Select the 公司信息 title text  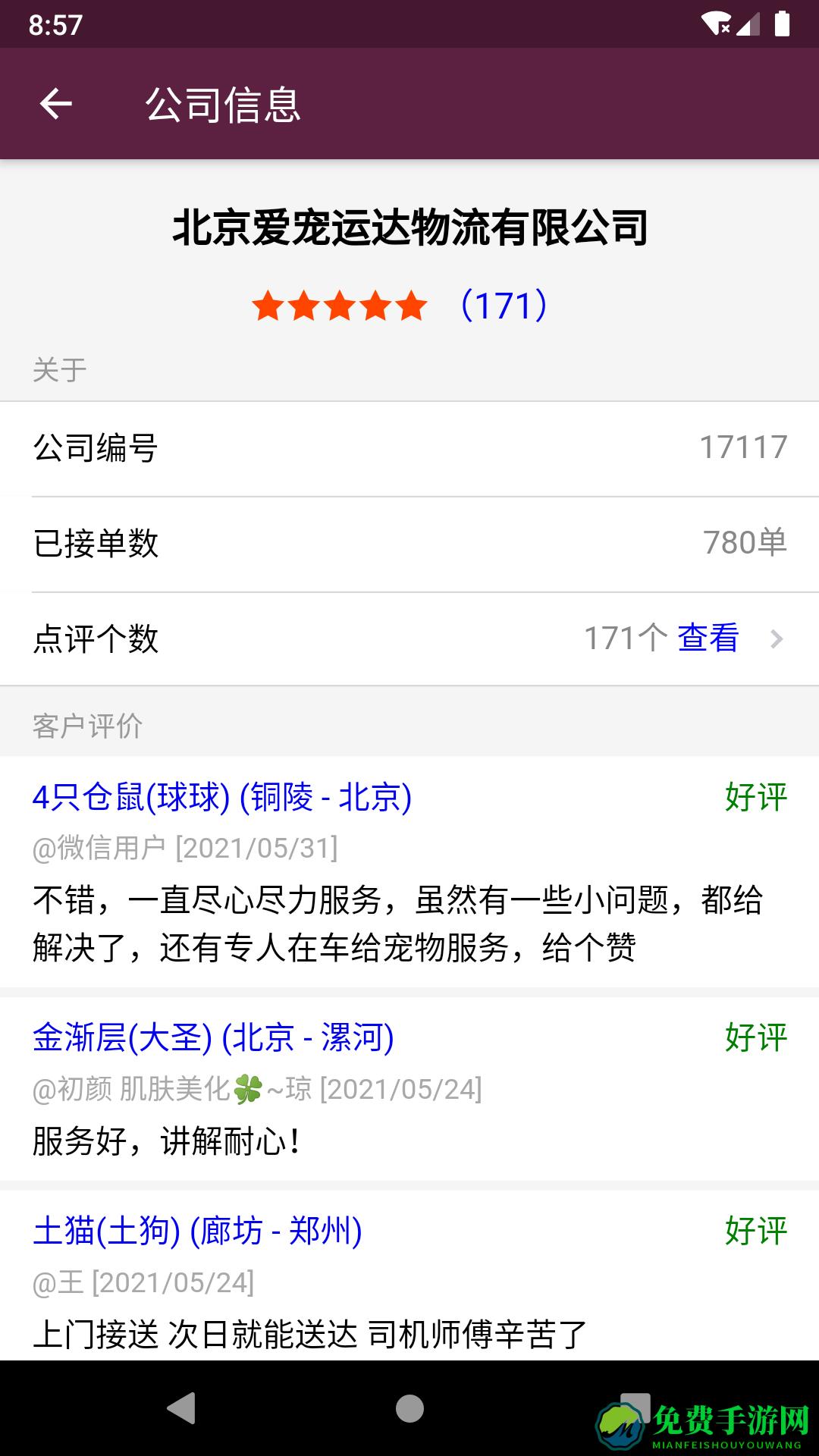[x=224, y=104]
